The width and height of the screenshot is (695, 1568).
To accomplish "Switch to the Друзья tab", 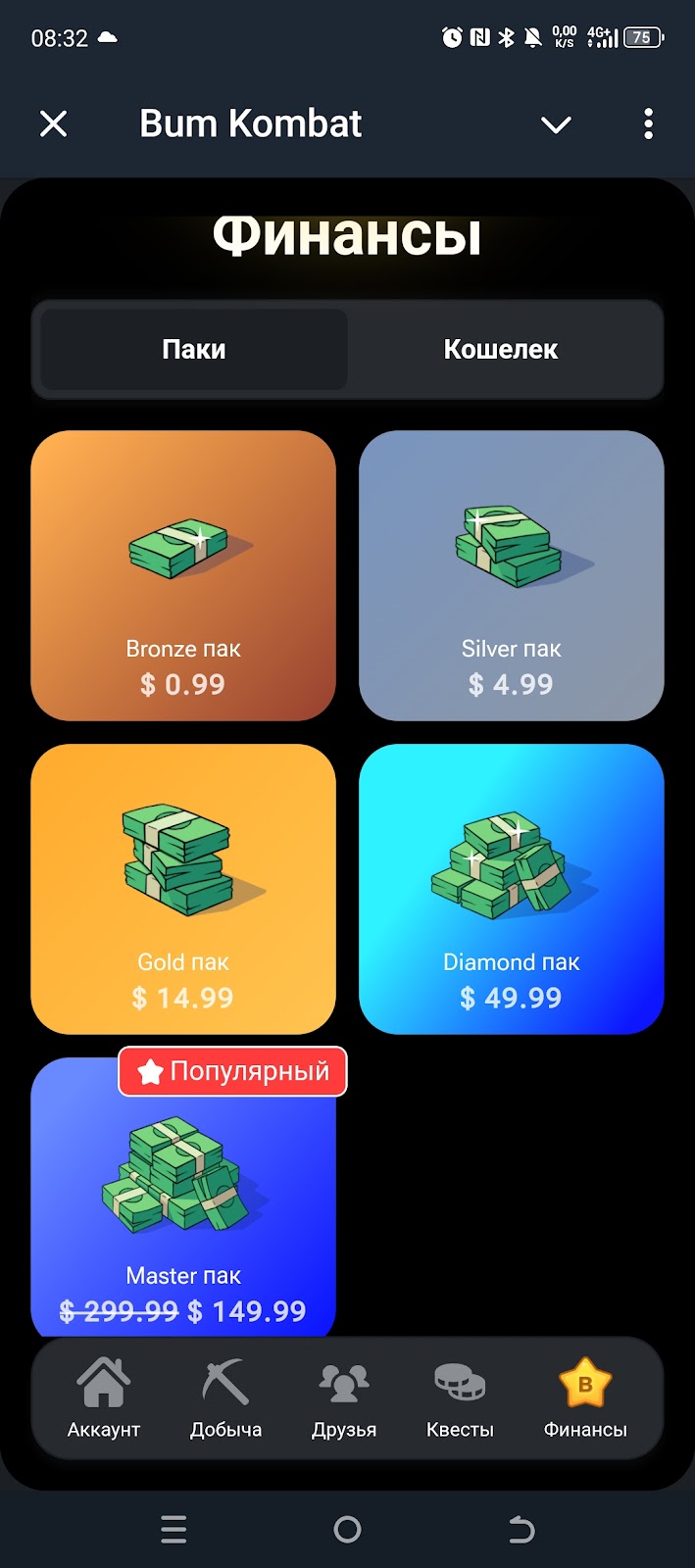I will click(344, 1398).
